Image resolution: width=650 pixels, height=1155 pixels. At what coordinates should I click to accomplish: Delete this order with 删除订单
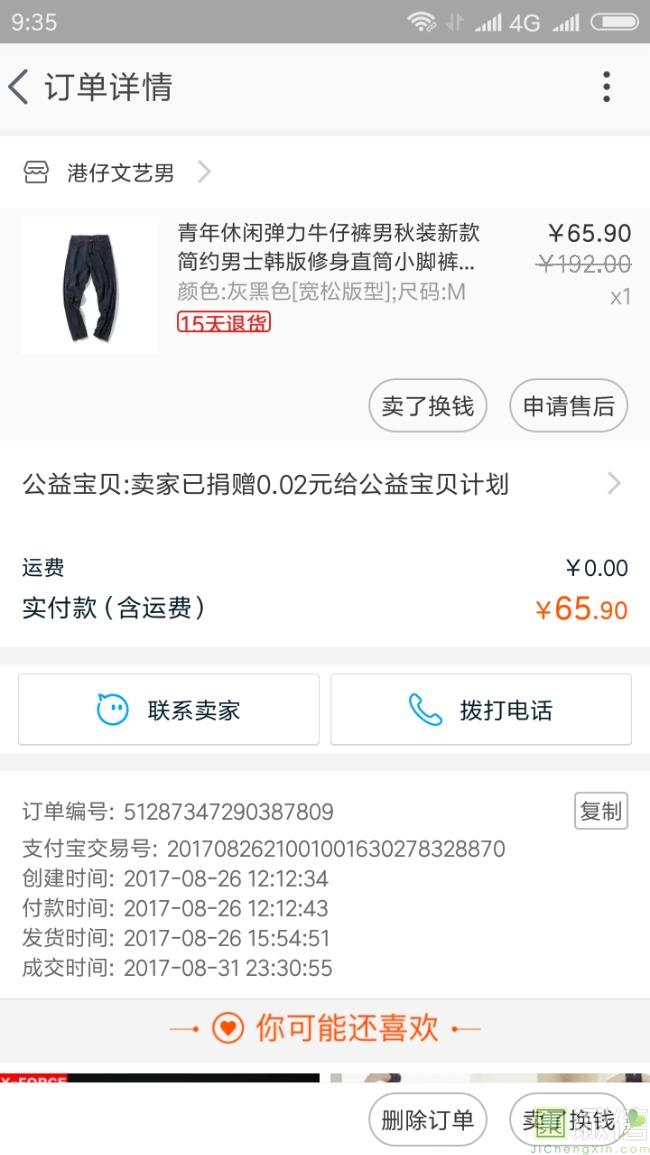427,1120
